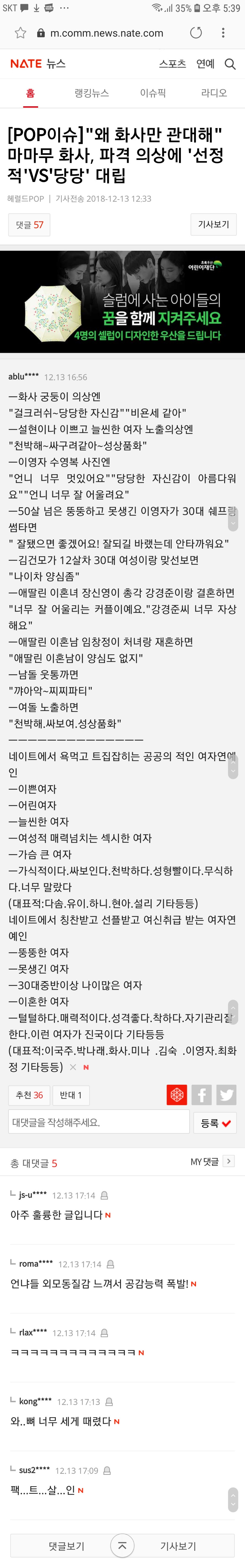Tap the top 기사보기 button

pos(213,225)
